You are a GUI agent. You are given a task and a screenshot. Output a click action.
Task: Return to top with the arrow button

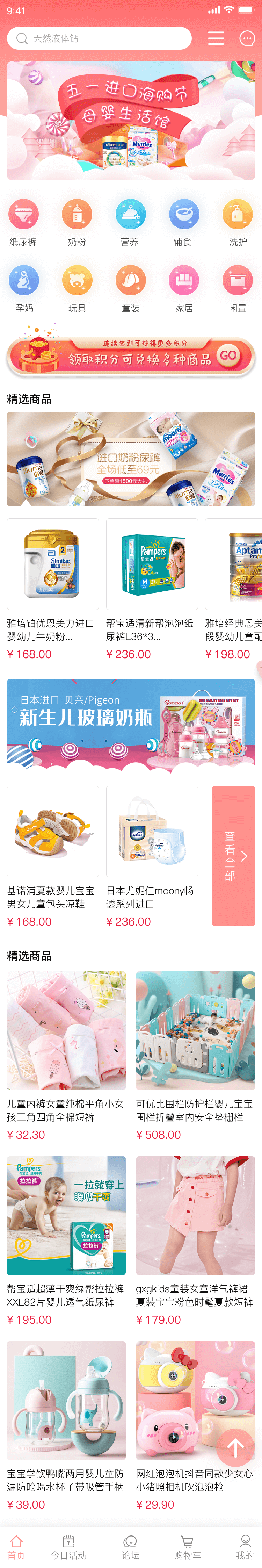[x=235, y=1448]
